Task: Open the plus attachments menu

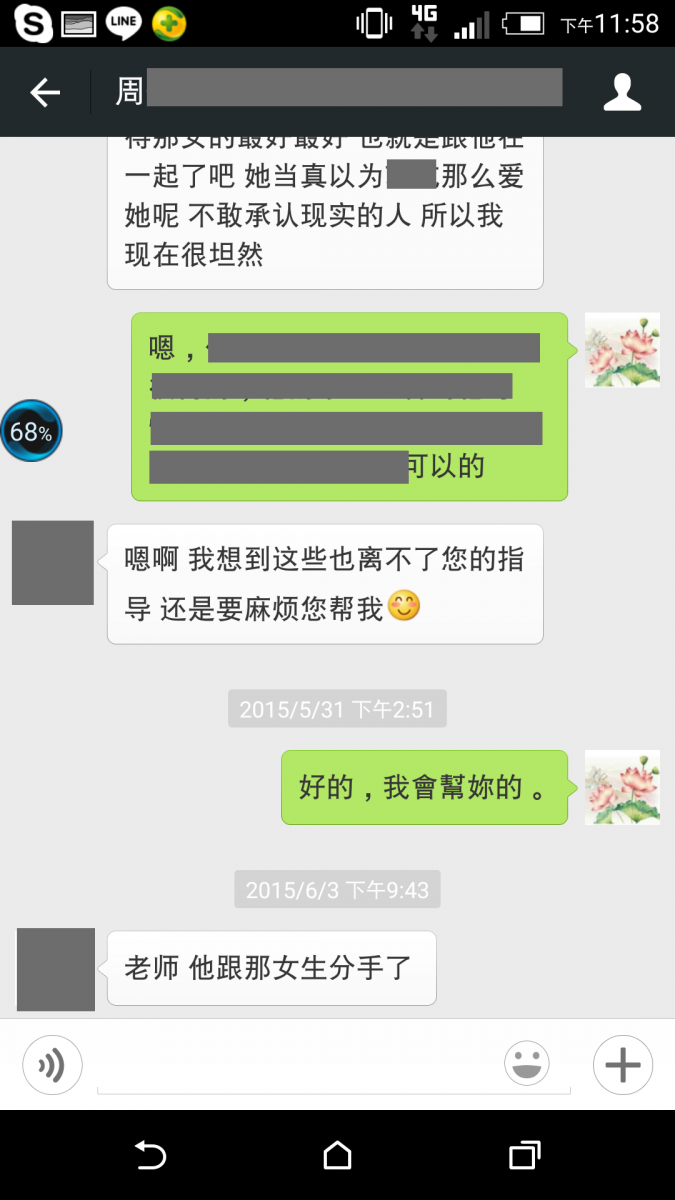Action: coord(622,1065)
